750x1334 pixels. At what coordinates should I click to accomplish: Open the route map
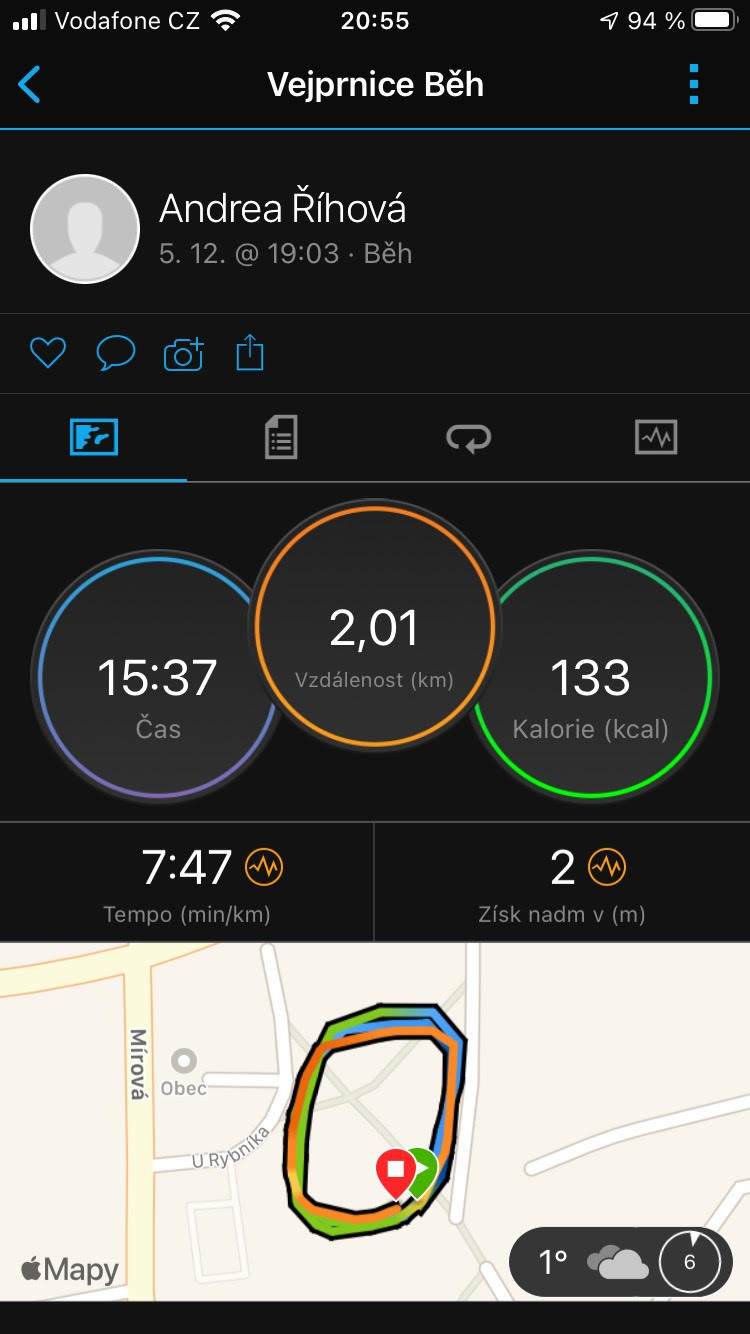coord(375,1121)
